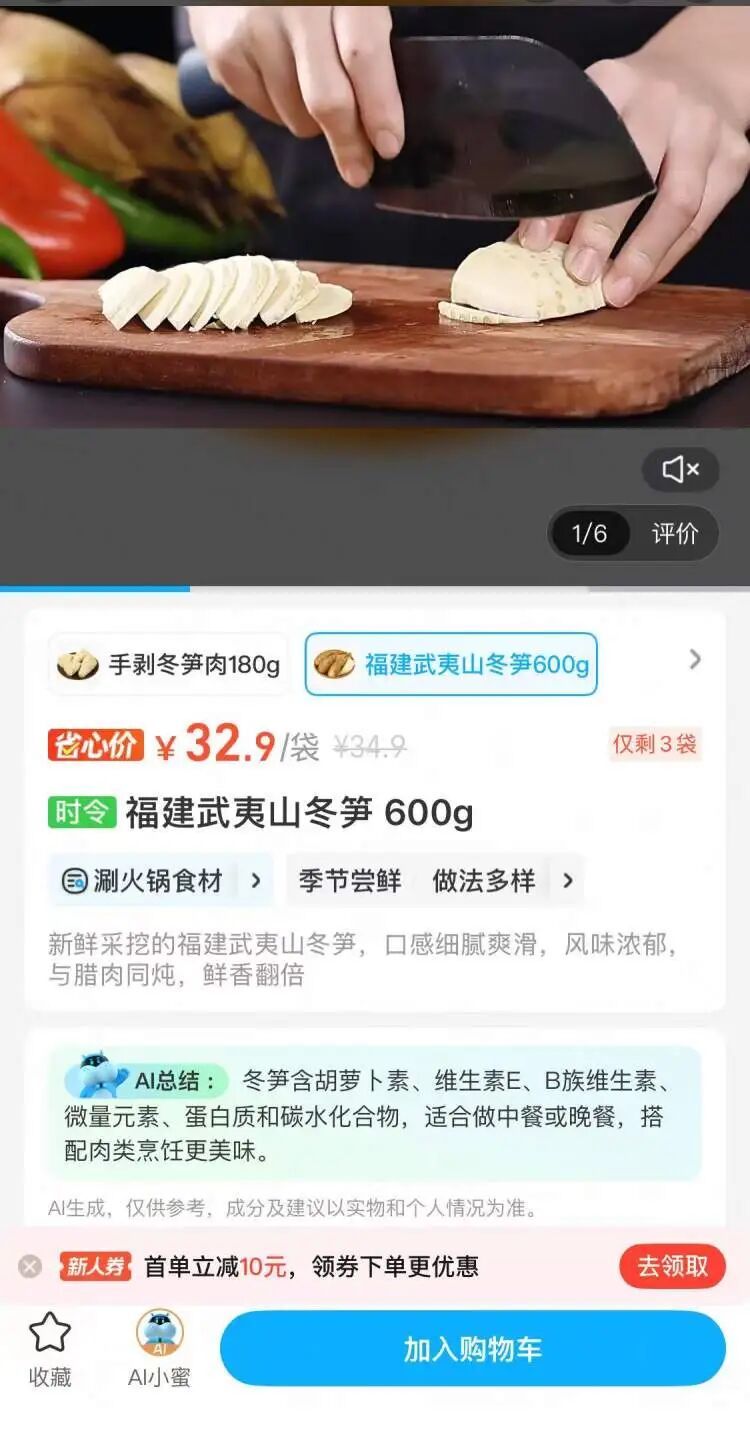Select the 福建武夷山冬笋600g variant
Screen dimensions: 750x1435
click(450, 662)
